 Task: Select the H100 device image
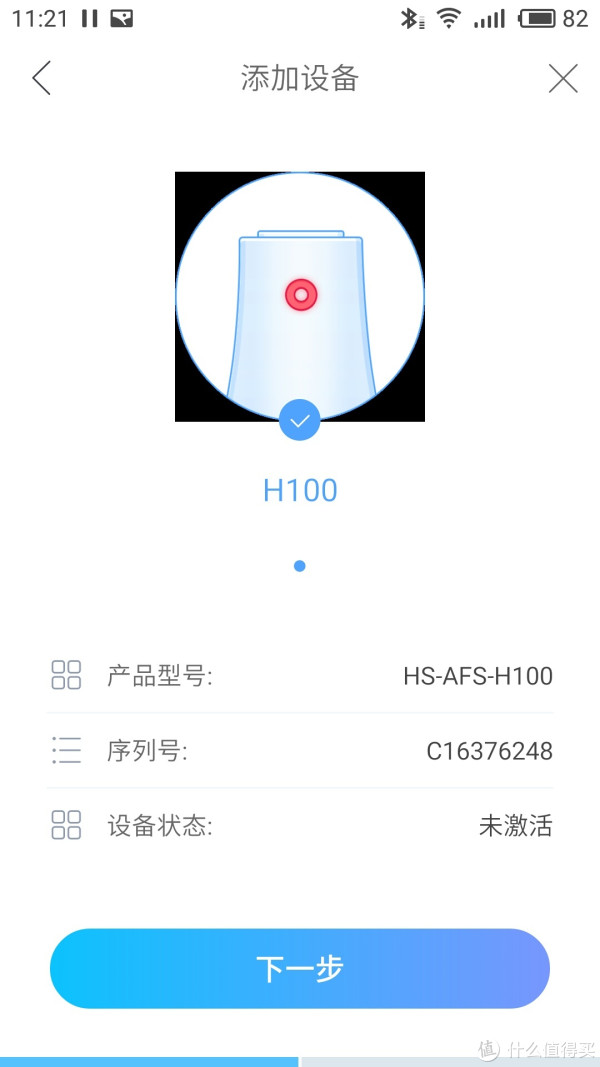(x=300, y=296)
